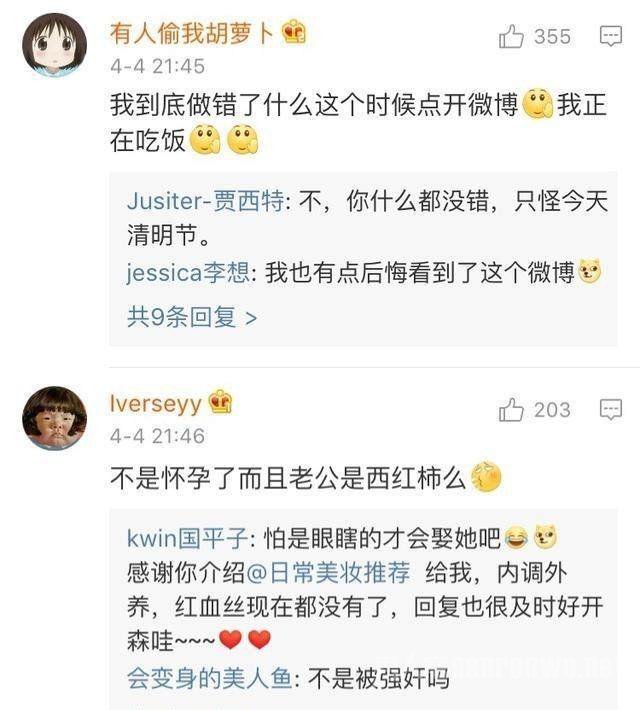The image size is (640, 710).
Task: Like the comment by 有人偷我胡萝卜
Action: [512, 37]
